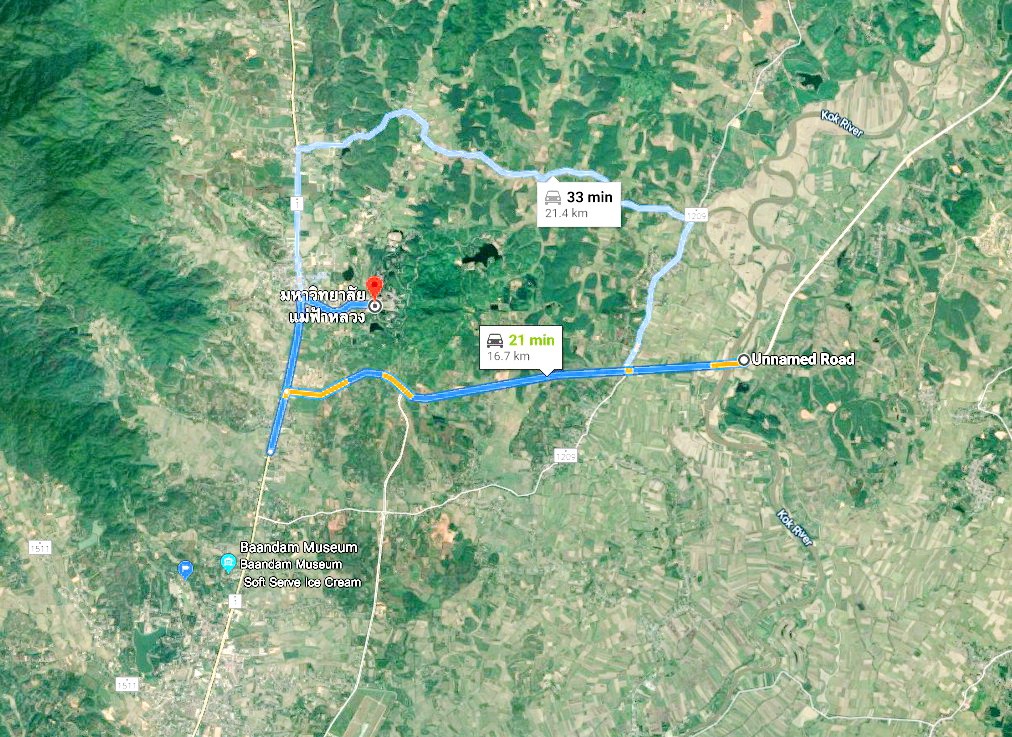
Task: Open the Baandam Museum place marker
Action: click(228, 564)
